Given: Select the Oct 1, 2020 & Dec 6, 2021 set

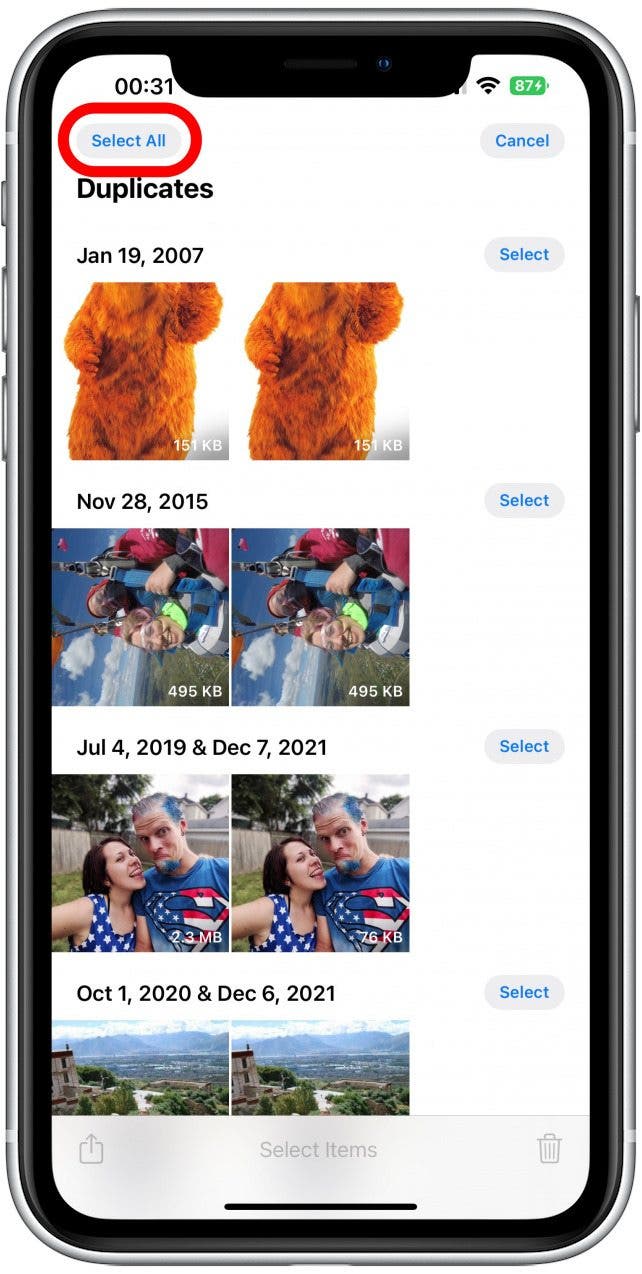Looking at the screenshot, I should pyautogui.click(x=524, y=993).
